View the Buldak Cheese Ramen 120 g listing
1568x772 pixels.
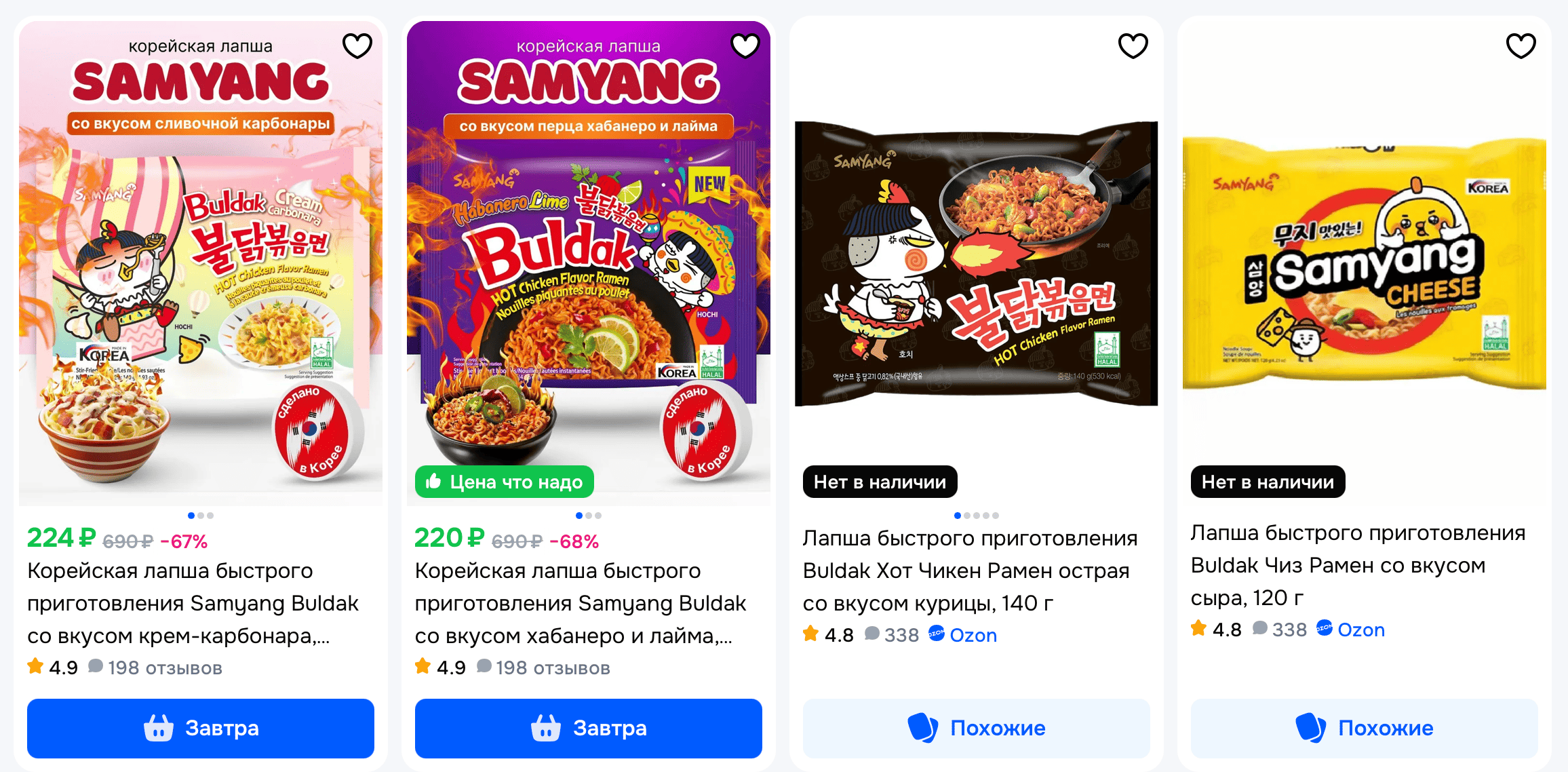(x=1358, y=565)
